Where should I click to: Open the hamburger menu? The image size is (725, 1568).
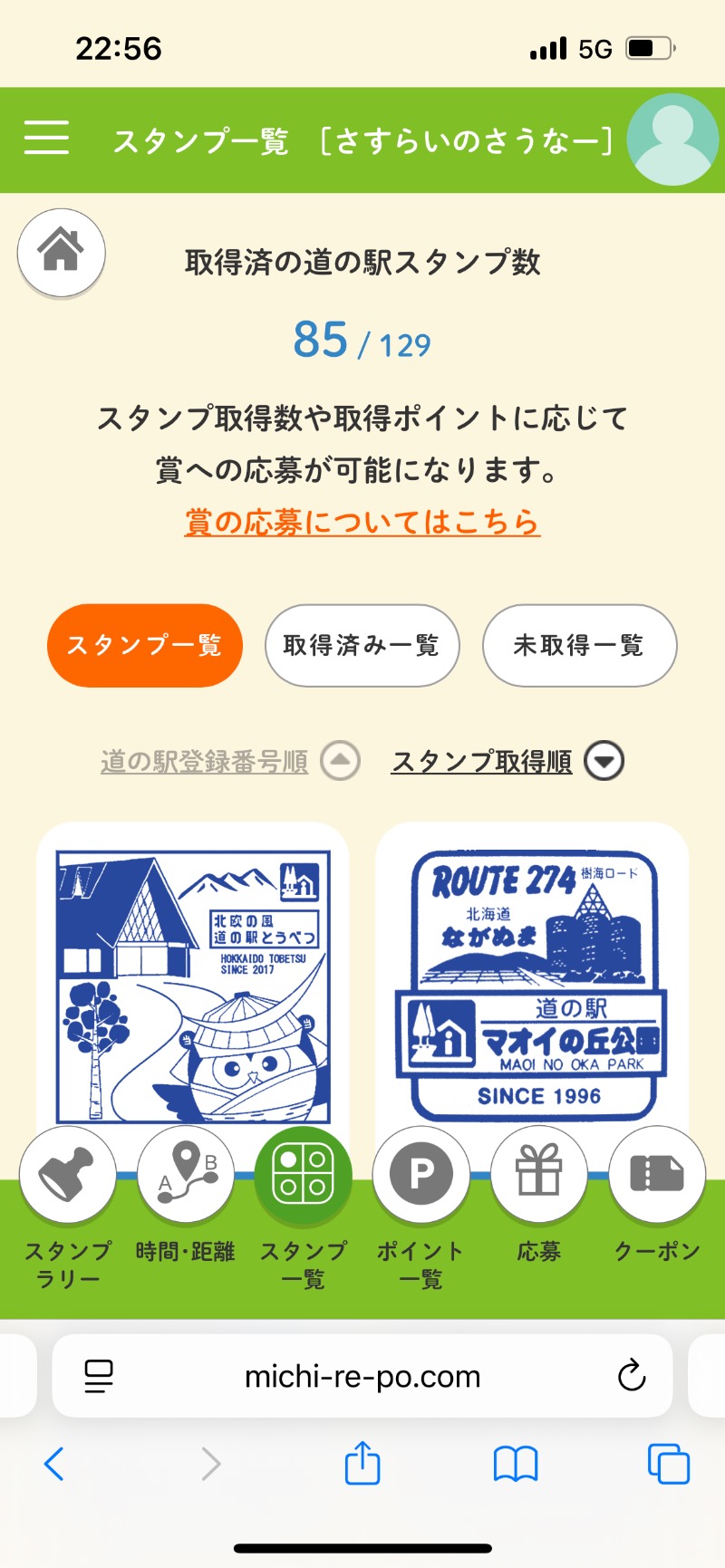click(47, 139)
